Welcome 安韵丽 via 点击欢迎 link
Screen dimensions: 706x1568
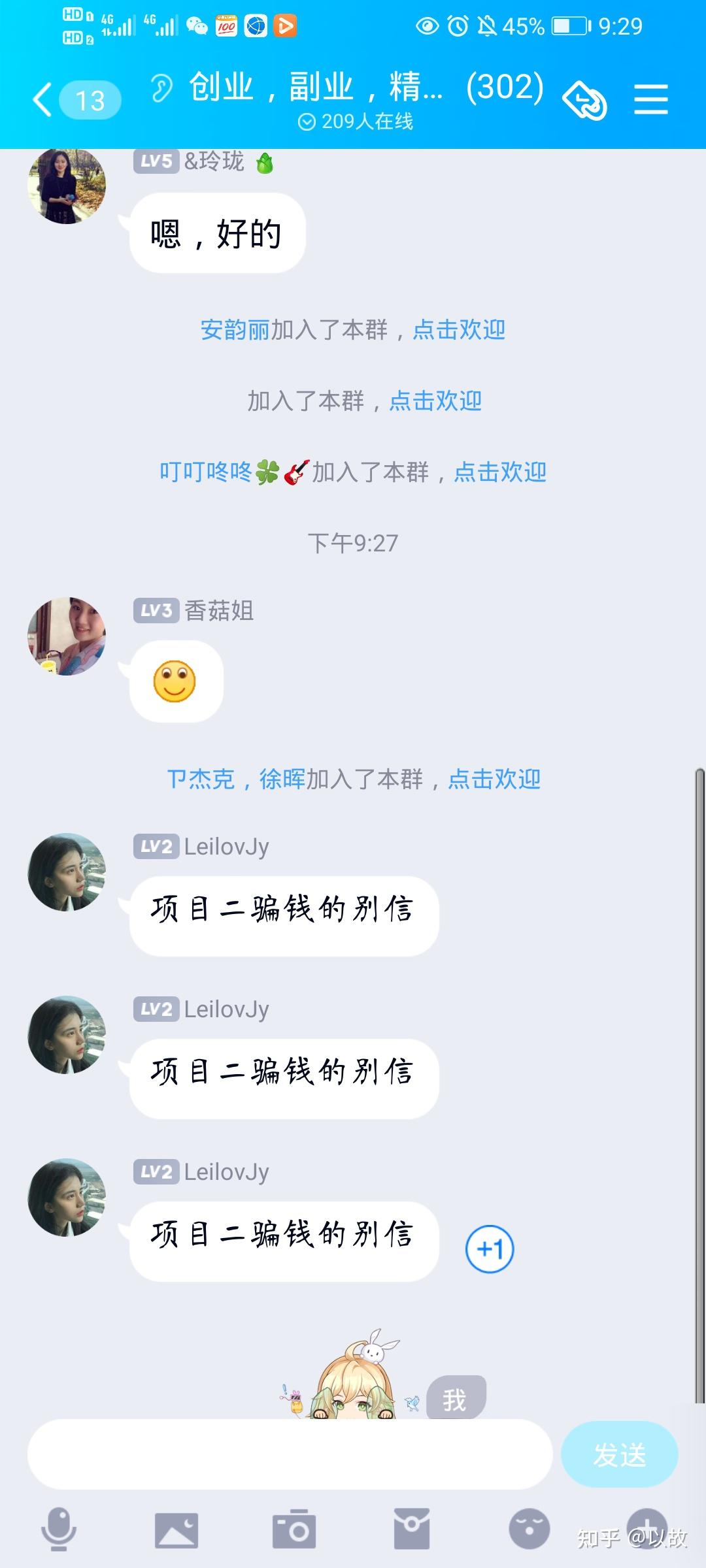click(459, 330)
